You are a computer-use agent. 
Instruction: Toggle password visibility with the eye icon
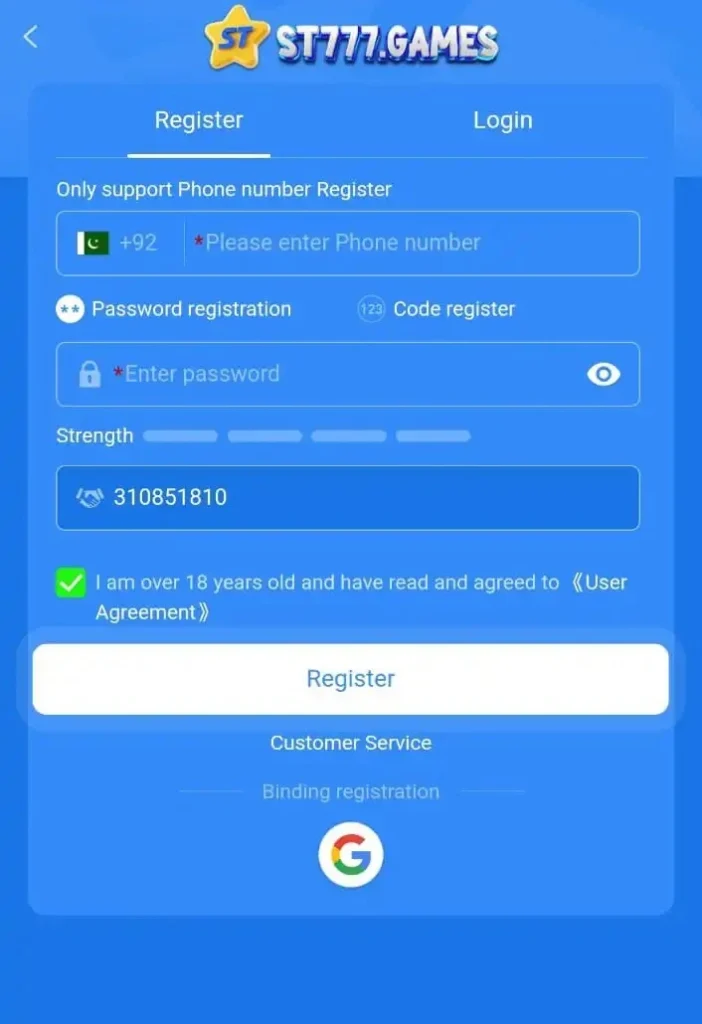603,375
